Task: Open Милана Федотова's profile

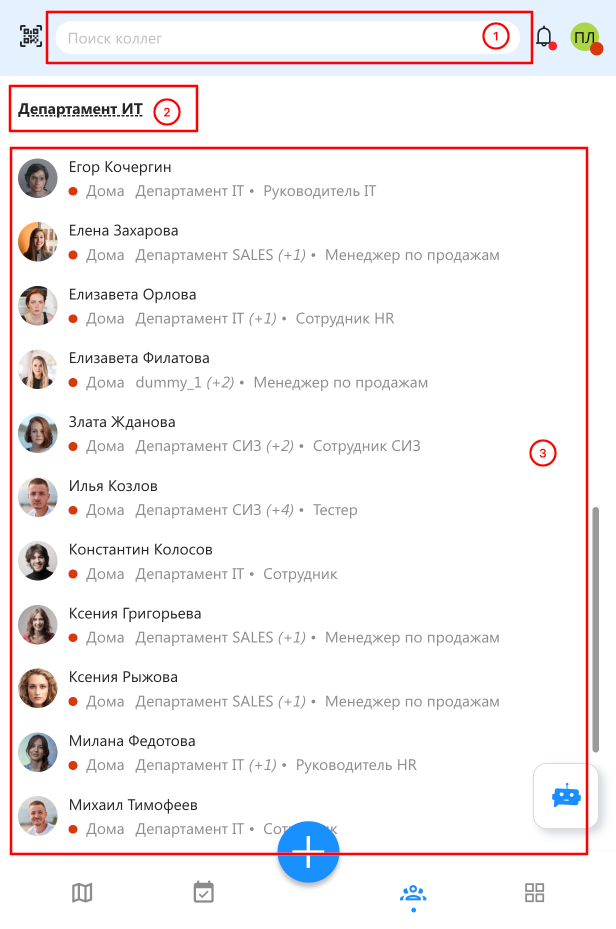Action: pos(132,741)
